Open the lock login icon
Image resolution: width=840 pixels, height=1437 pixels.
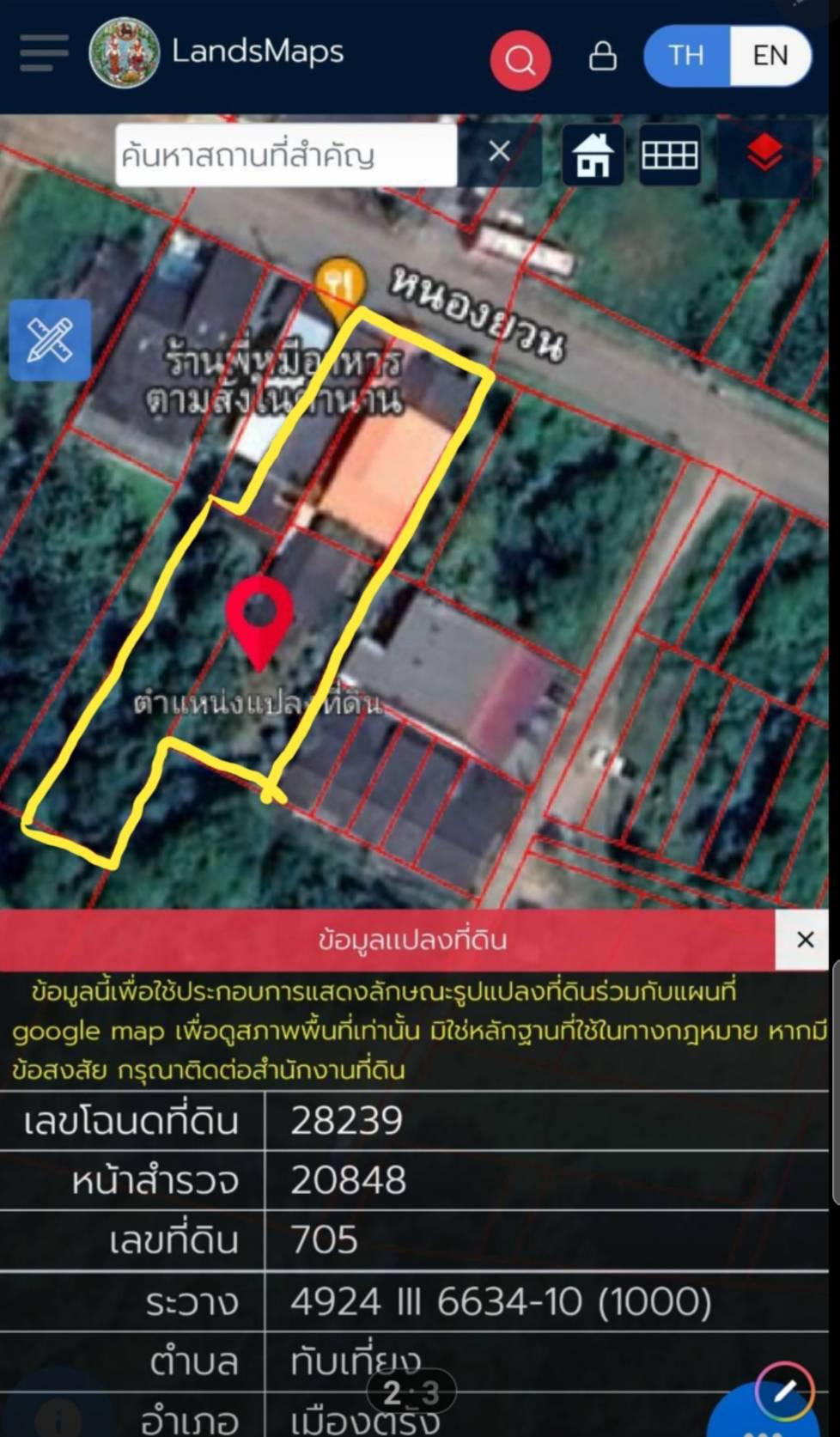click(602, 57)
